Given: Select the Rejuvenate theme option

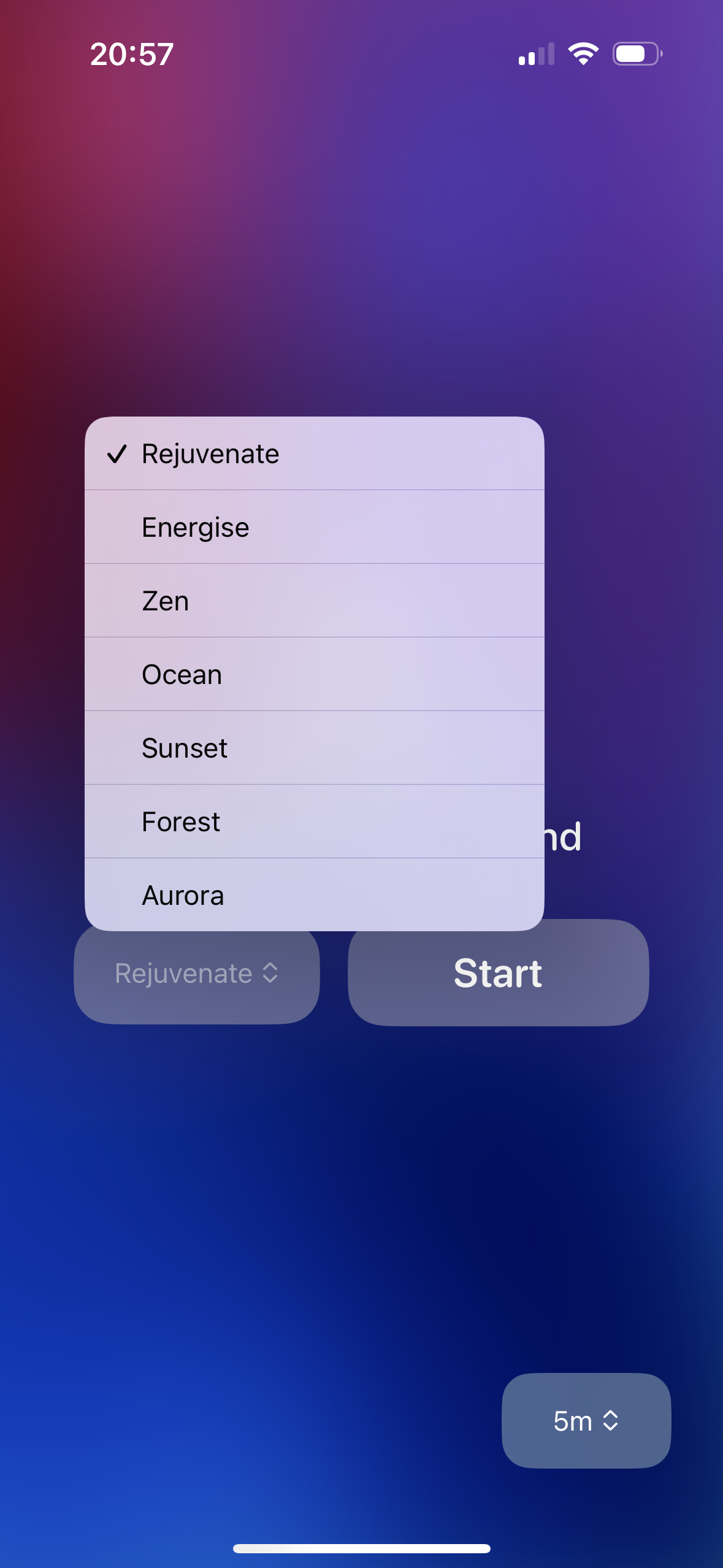Looking at the screenshot, I should [314, 454].
